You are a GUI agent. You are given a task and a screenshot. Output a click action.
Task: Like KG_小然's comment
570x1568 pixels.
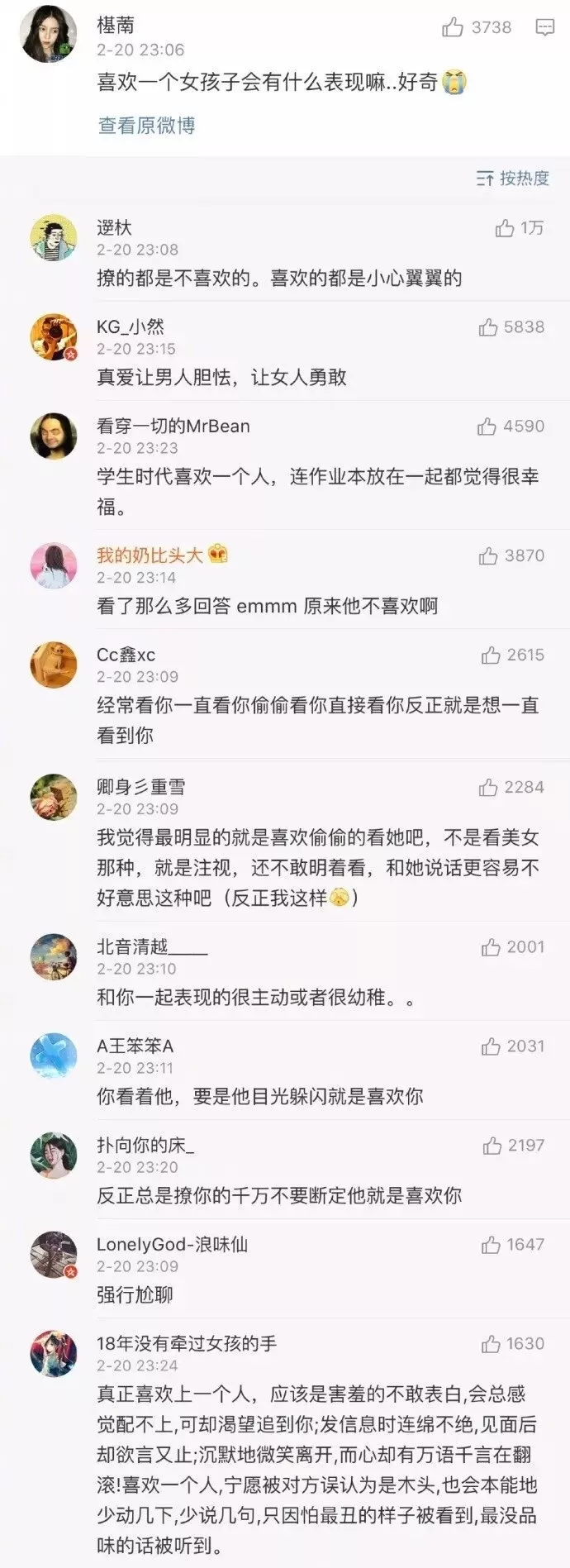[488, 327]
